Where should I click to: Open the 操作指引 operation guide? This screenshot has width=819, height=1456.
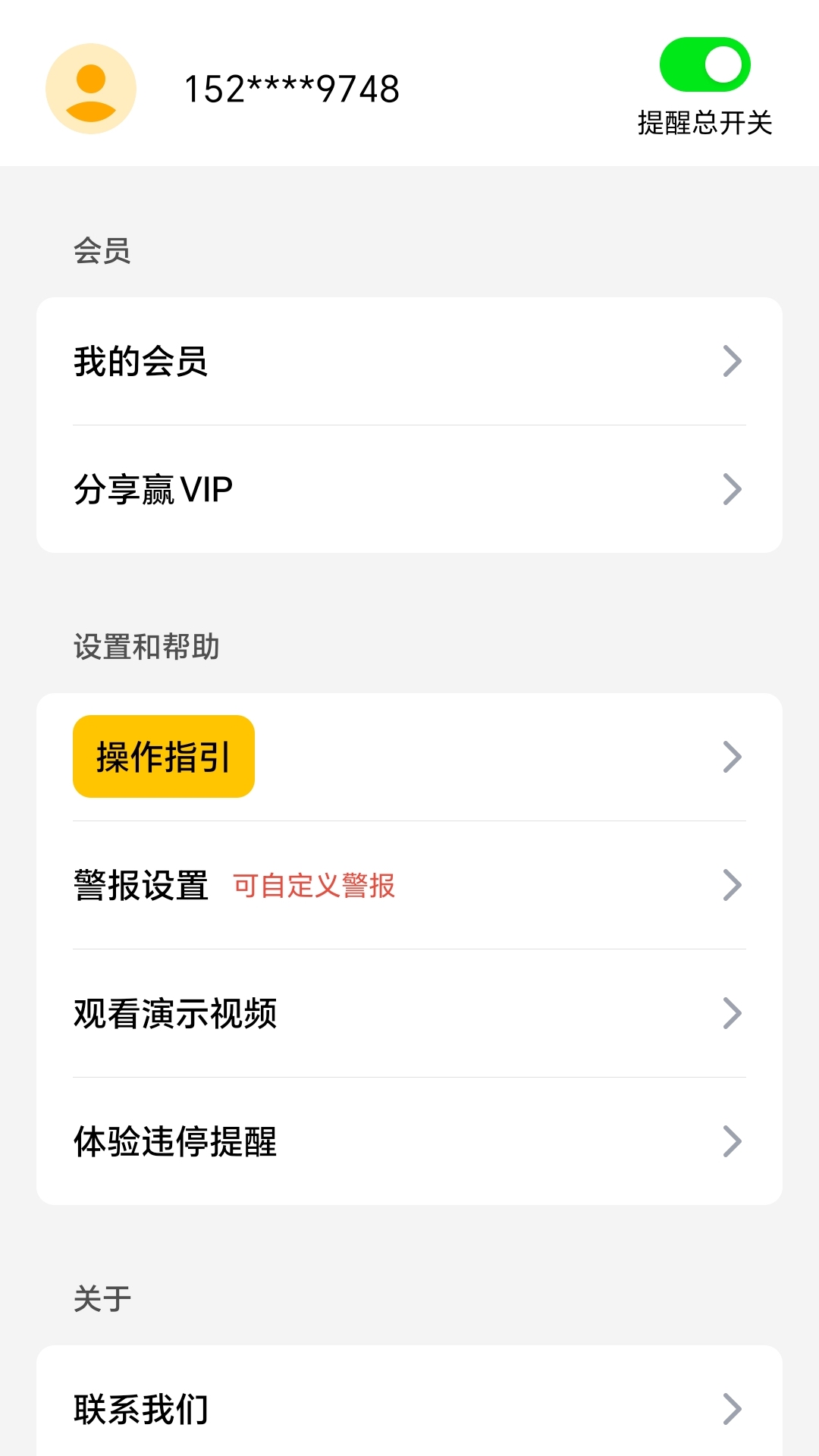164,757
